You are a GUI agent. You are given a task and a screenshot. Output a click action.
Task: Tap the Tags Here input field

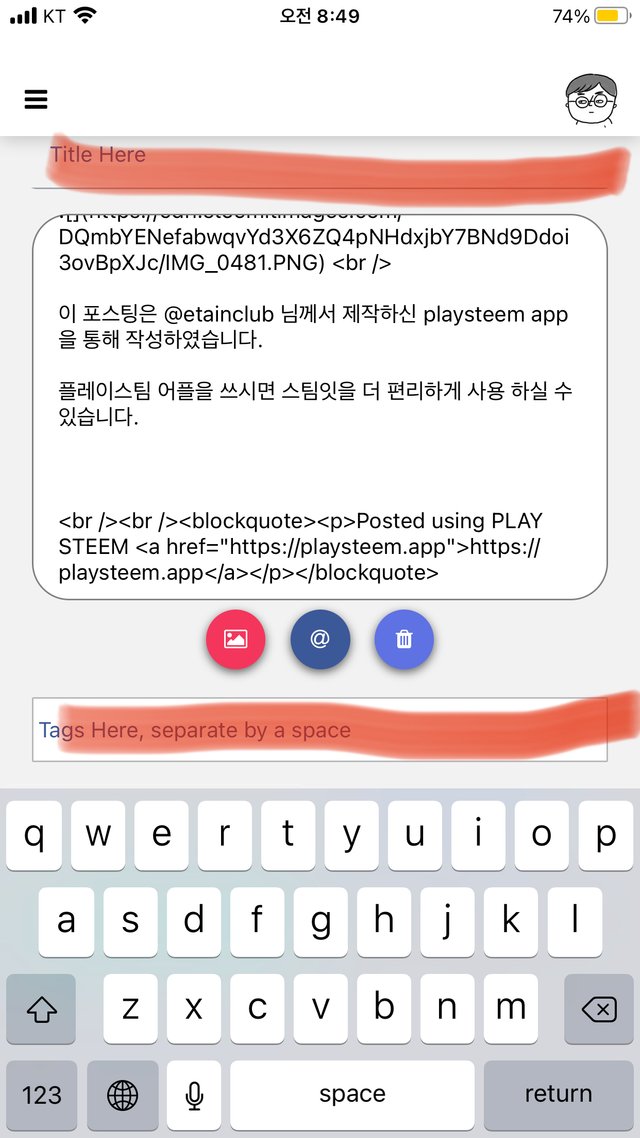coord(319,729)
